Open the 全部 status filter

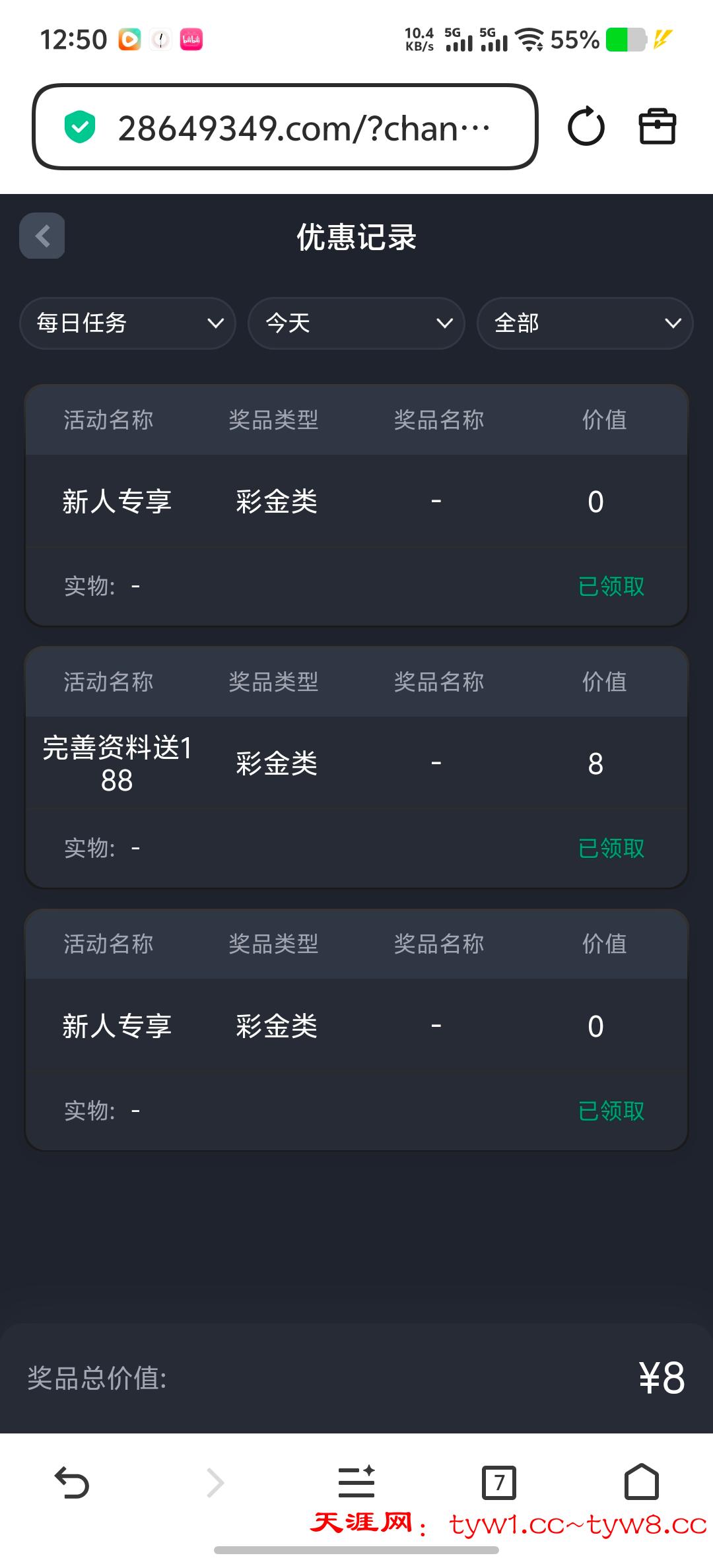tap(585, 323)
